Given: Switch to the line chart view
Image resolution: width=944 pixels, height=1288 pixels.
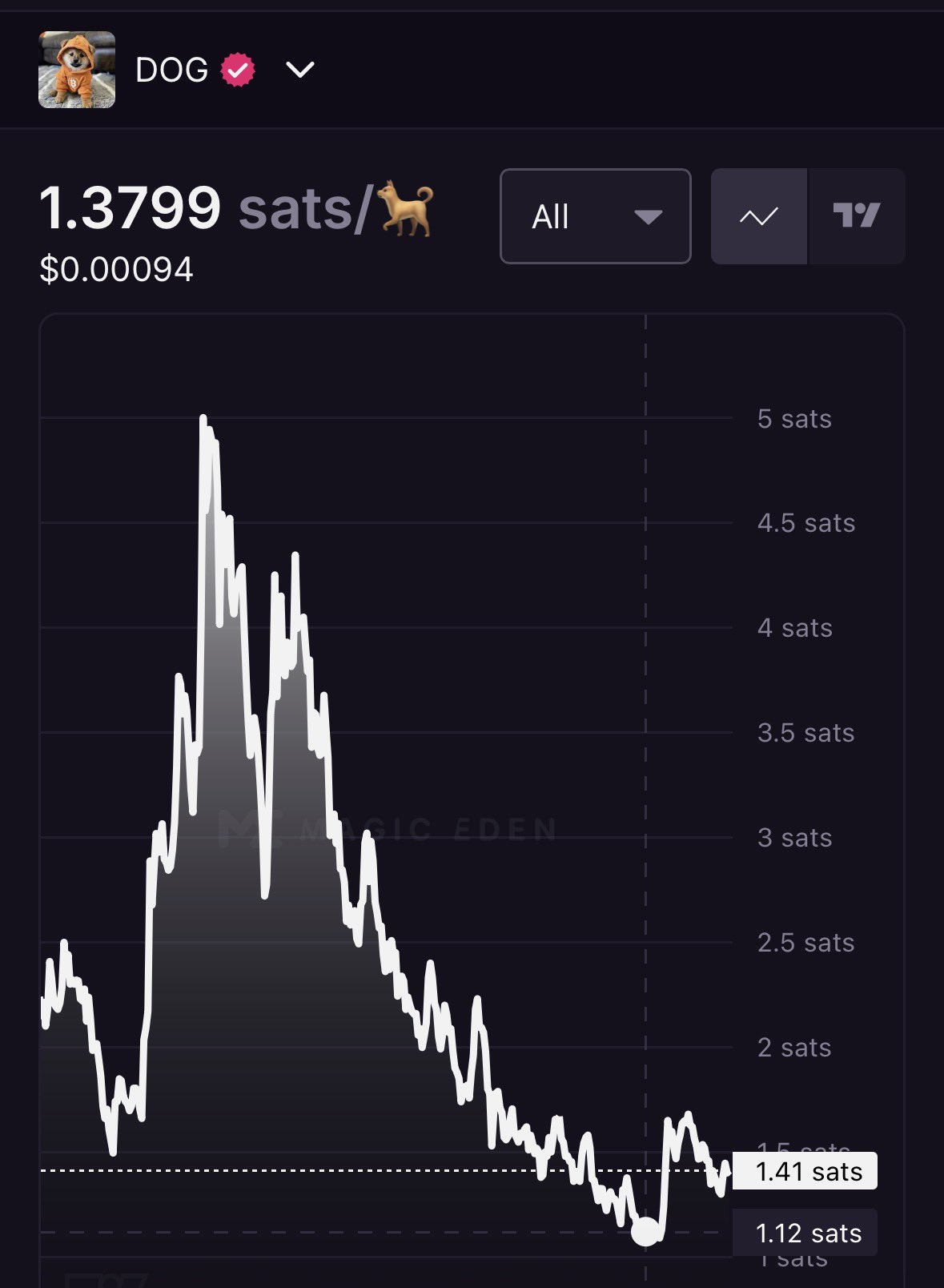Looking at the screenshot, I should [x=759, y=216].
